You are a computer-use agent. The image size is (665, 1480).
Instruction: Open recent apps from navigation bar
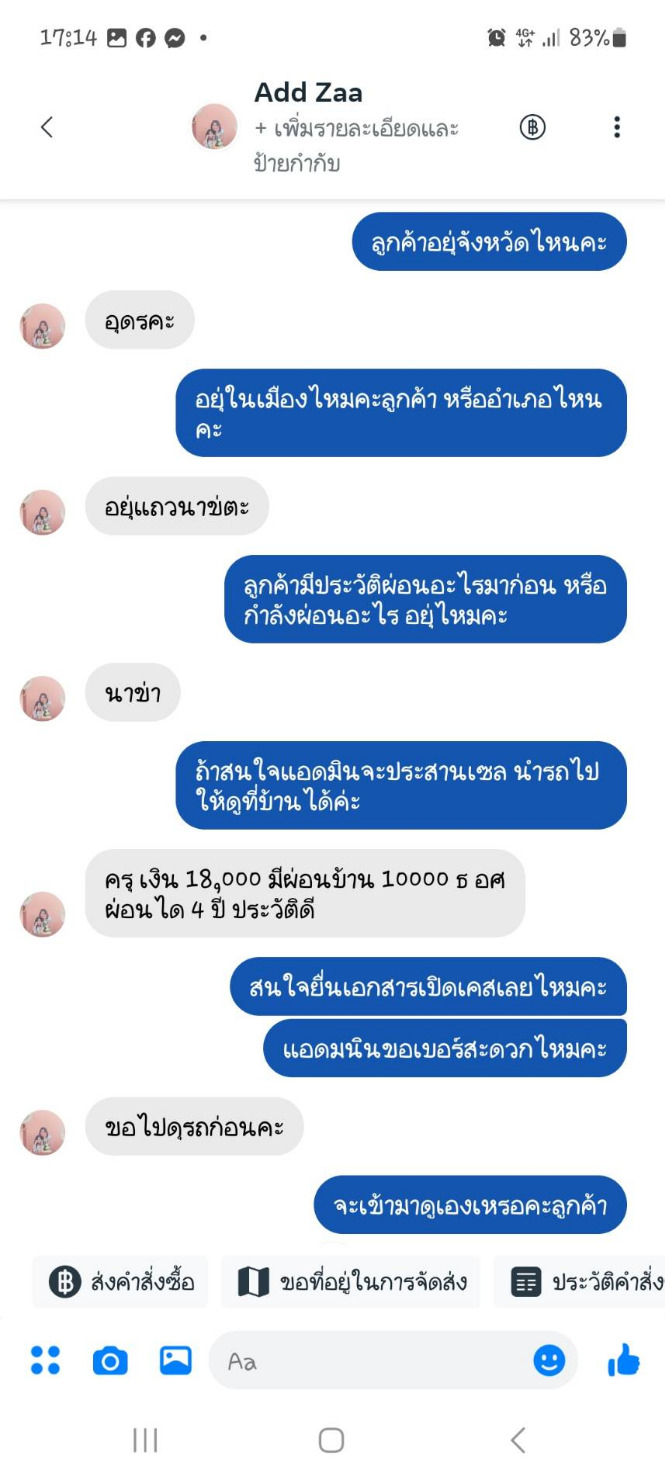coord(146,1440)
